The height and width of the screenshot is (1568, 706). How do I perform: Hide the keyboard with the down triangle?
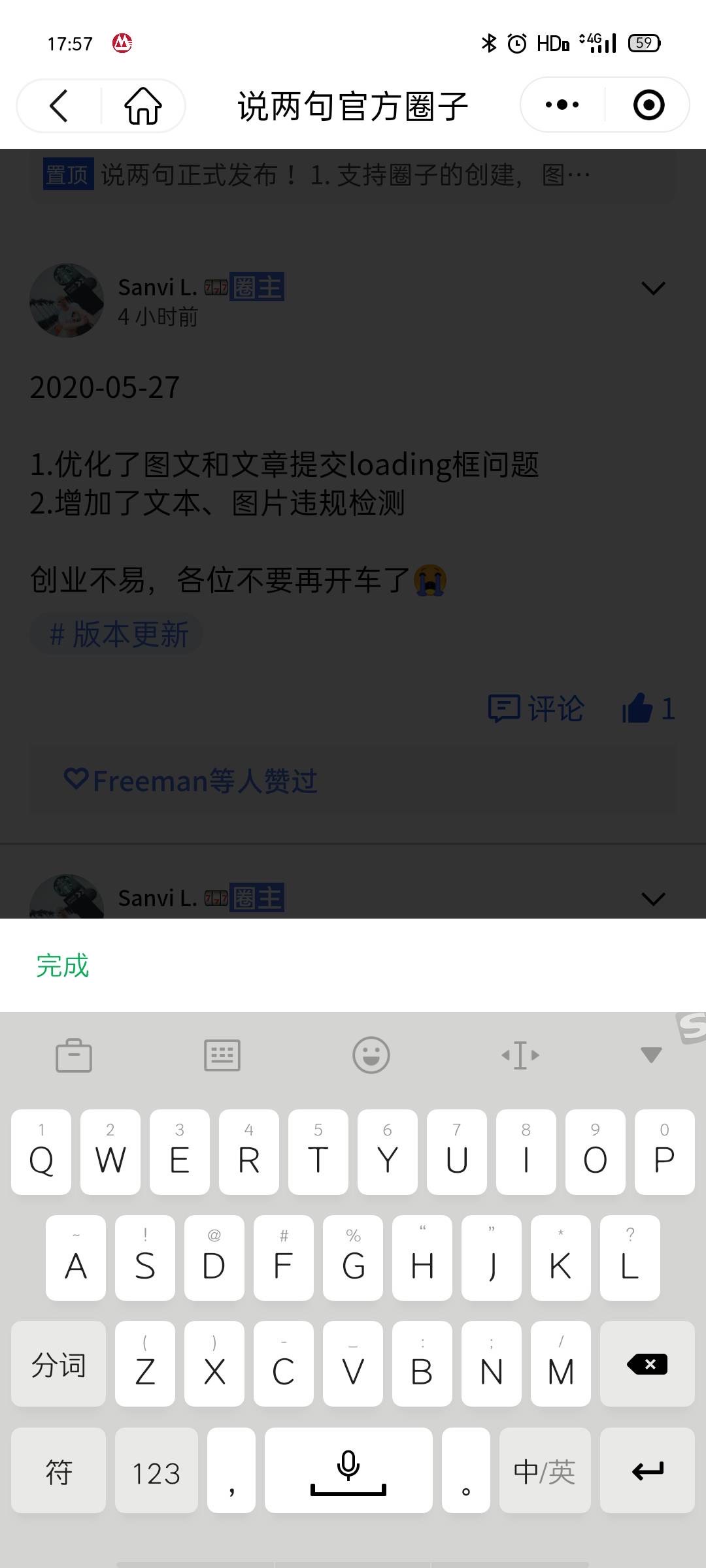click(651, 1055)
